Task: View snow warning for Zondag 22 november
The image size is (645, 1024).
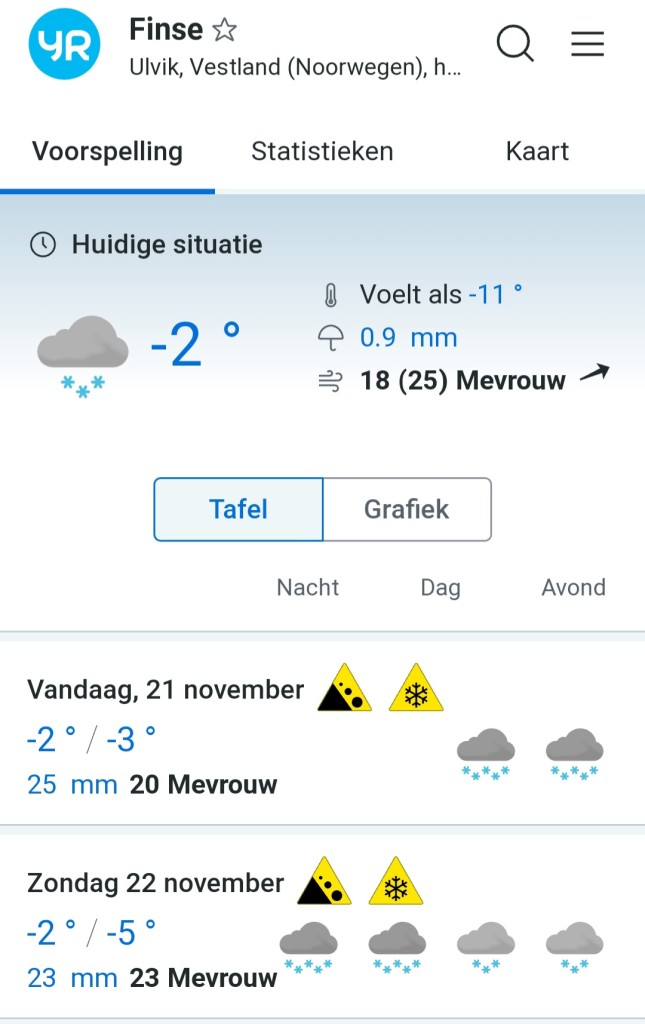Action: pyautogui.click(x=394, y=882)
